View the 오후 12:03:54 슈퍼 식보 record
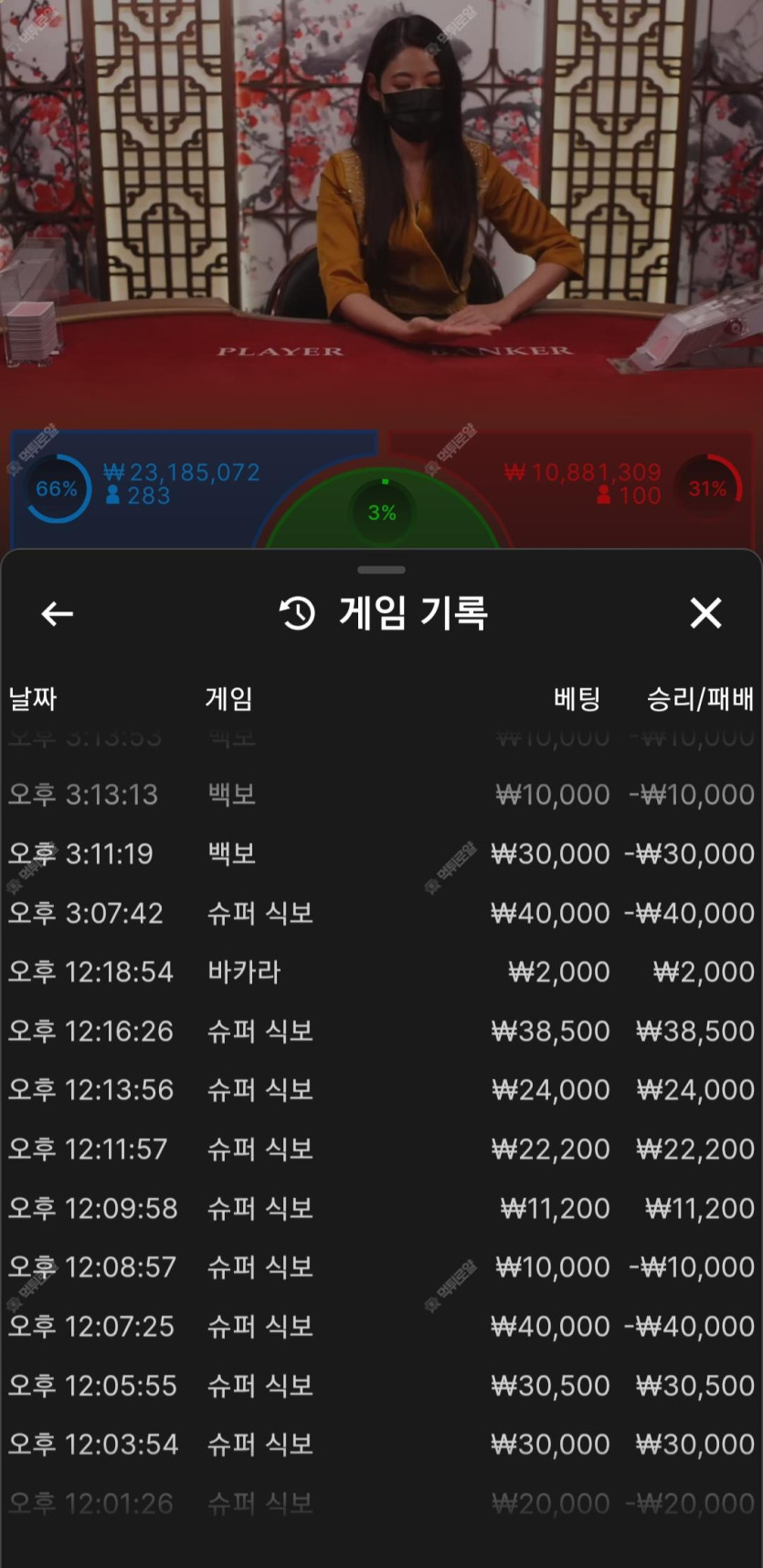 click(x=381, y=1444)
